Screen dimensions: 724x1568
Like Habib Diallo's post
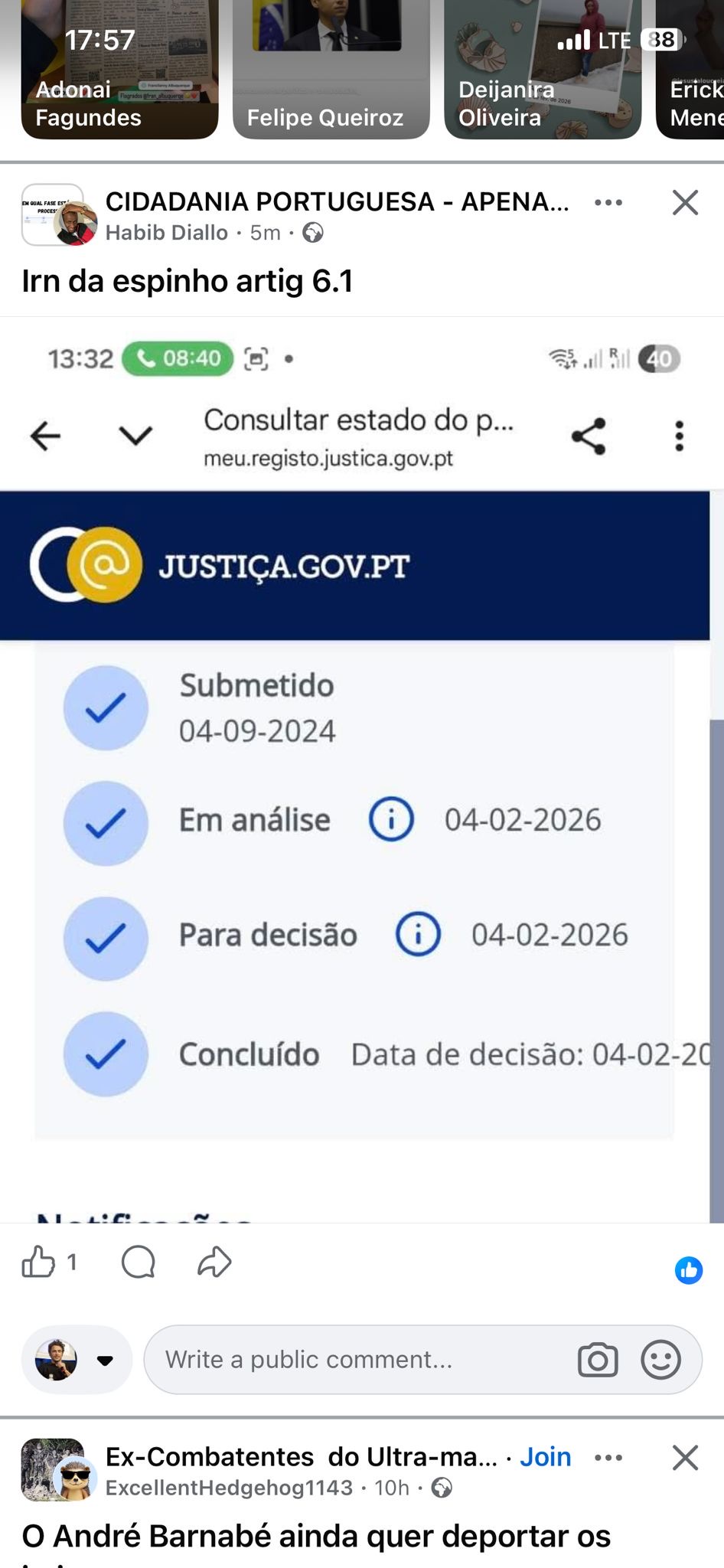coord(38,1262)
